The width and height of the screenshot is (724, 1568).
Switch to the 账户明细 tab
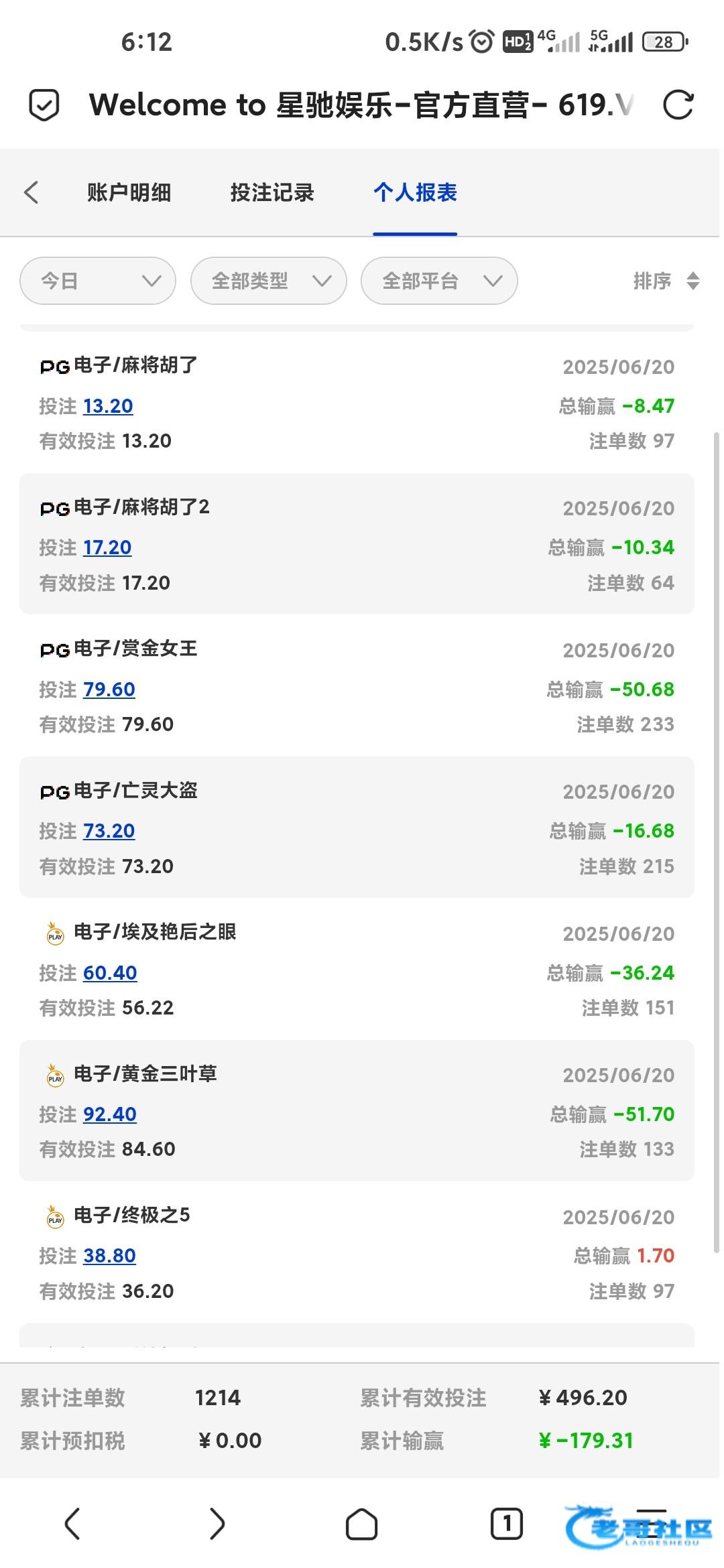tap(129, 192)
